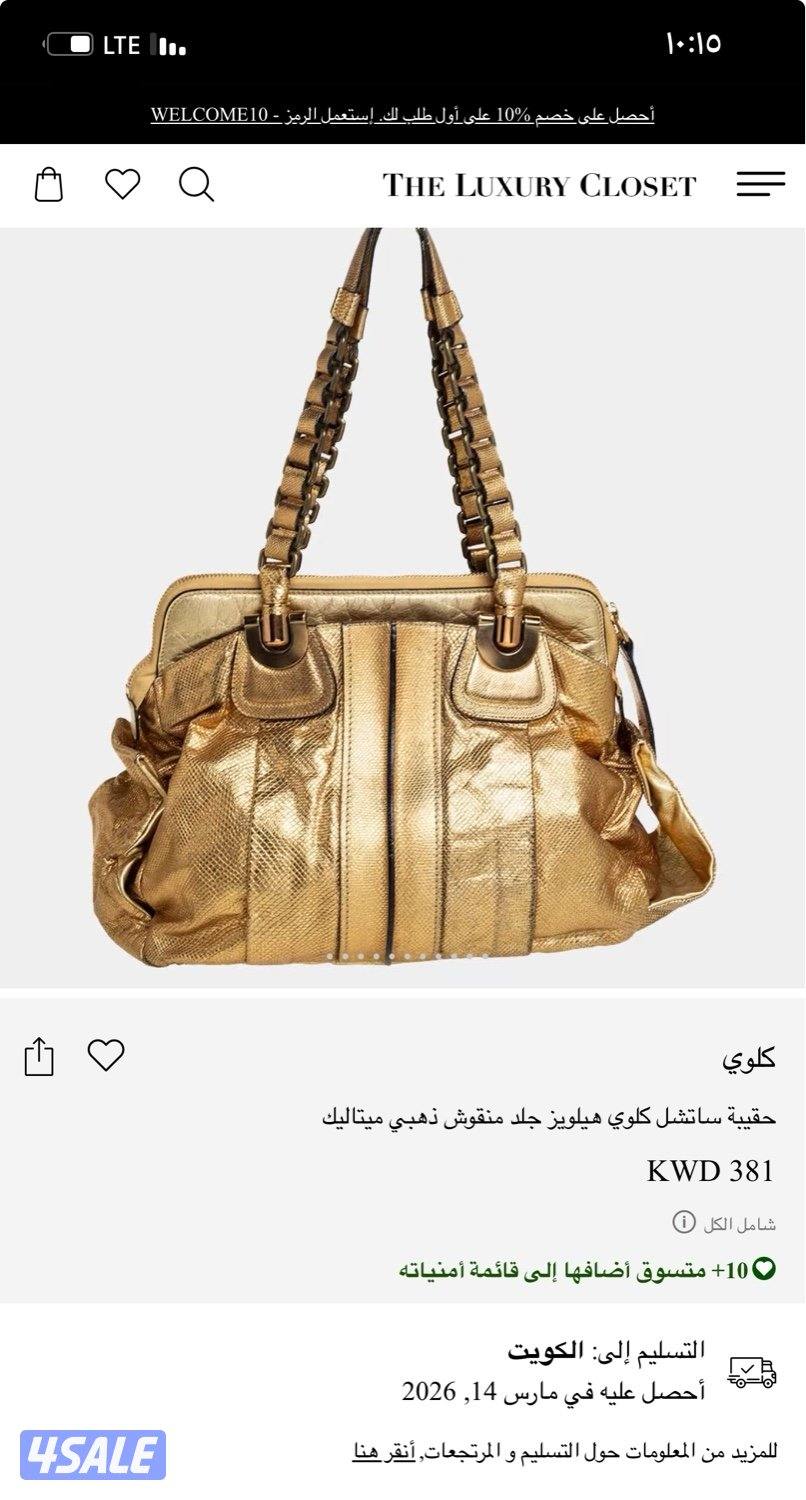Click the share icon below the product image
Screen dimensions: 806x1500
[x=40, y=1055]
